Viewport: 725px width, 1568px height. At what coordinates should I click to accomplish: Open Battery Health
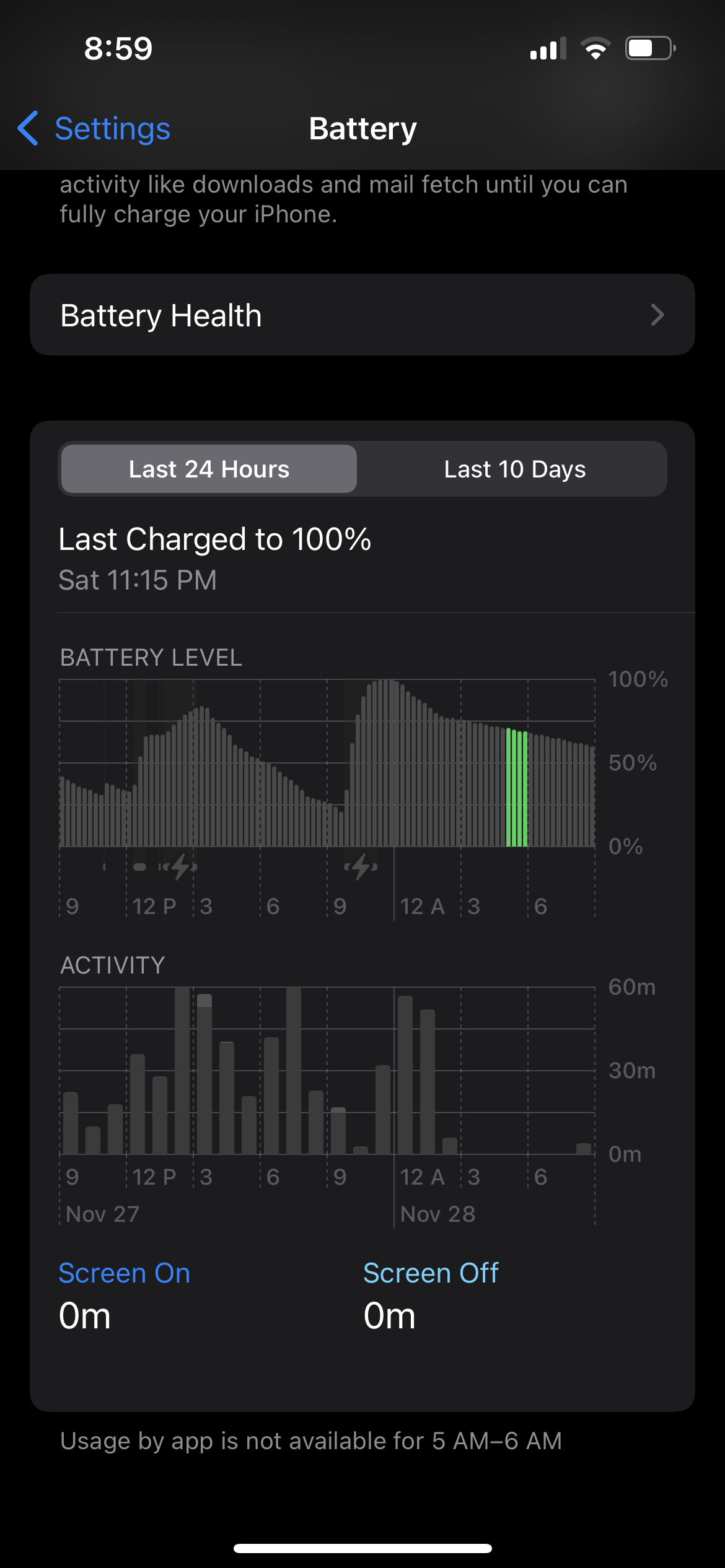[x=362, y=315]
